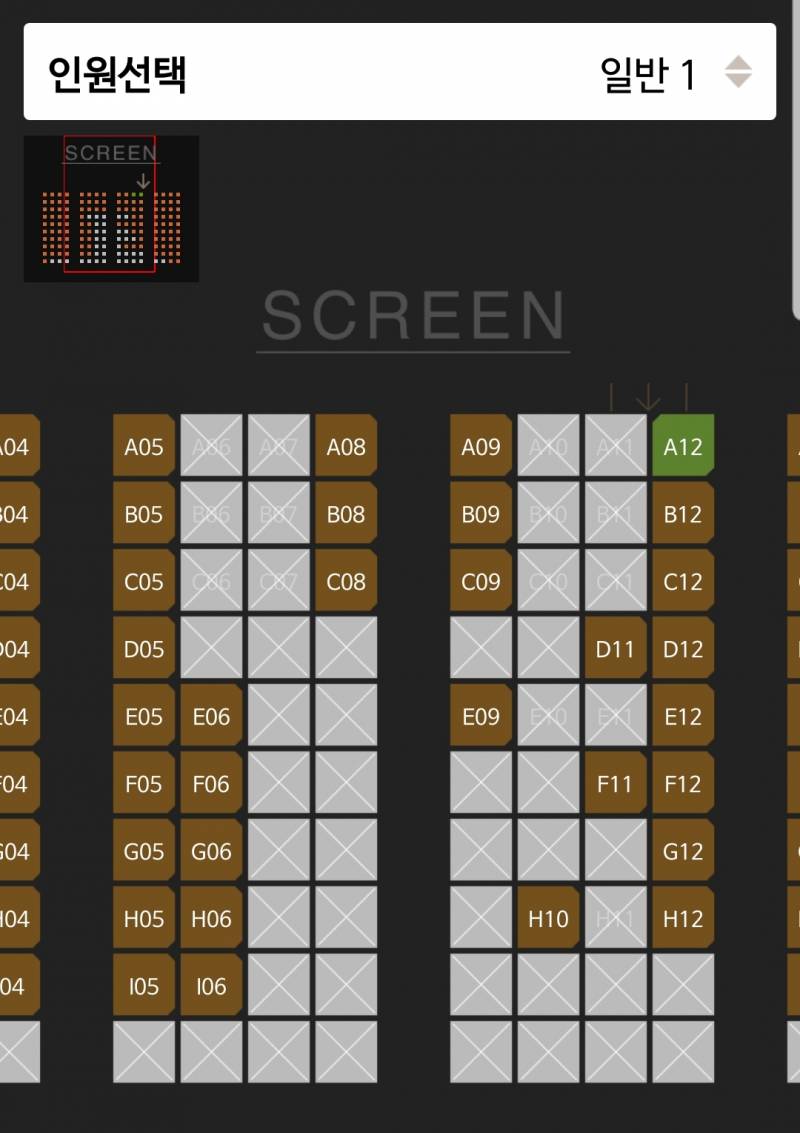Image resolution: width=800 pixels, height=1133 pixels.
Task: Choose seat F11
Action: tap(615, 784)
